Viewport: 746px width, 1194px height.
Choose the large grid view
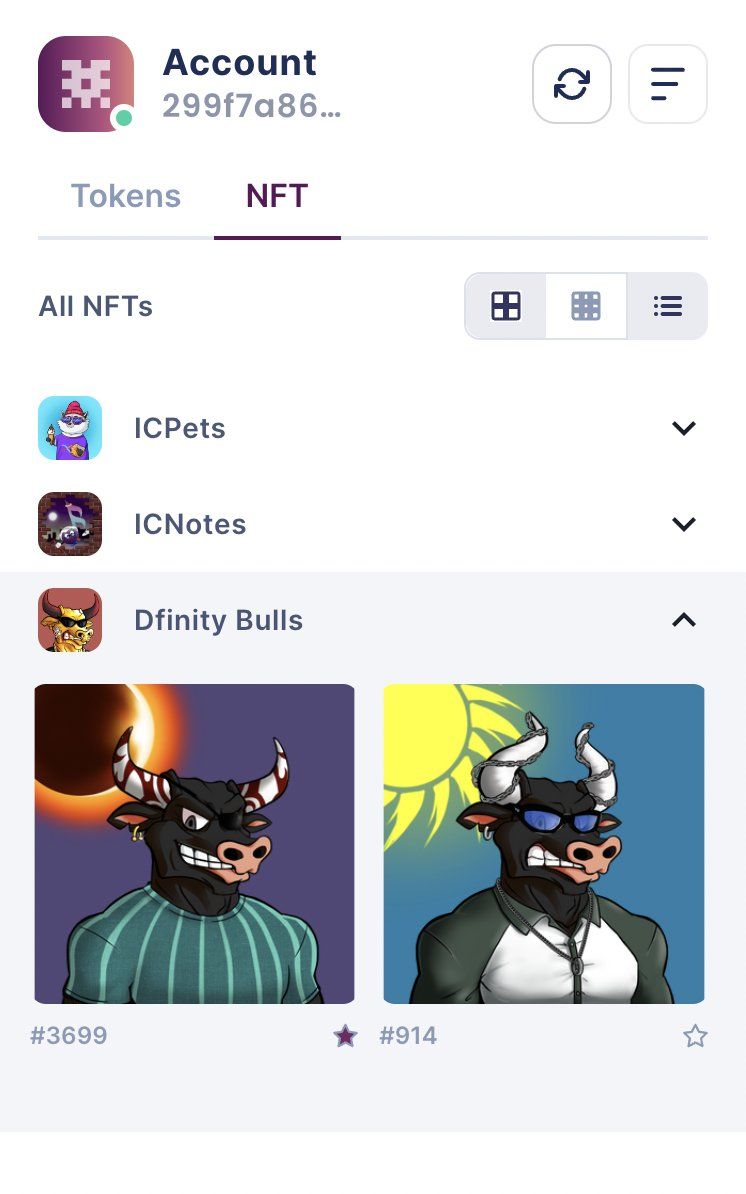click(x=505, y=306)
